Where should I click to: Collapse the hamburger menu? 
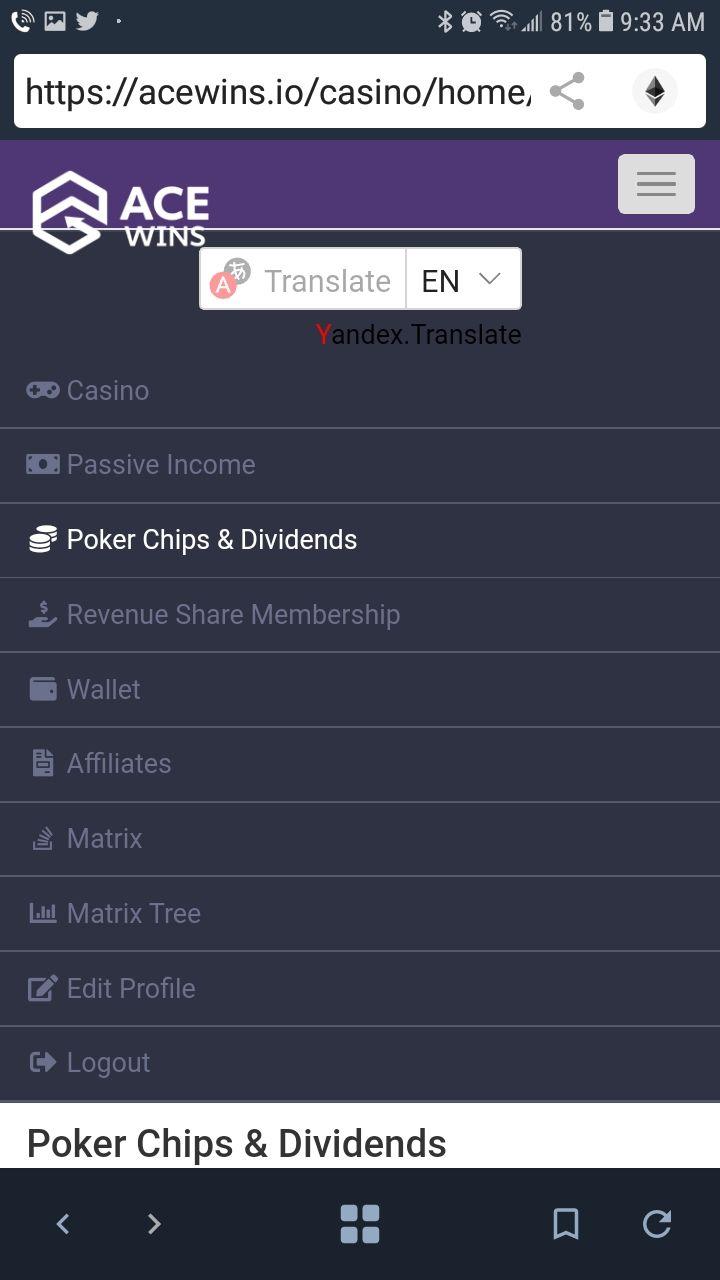click(656, 184)
